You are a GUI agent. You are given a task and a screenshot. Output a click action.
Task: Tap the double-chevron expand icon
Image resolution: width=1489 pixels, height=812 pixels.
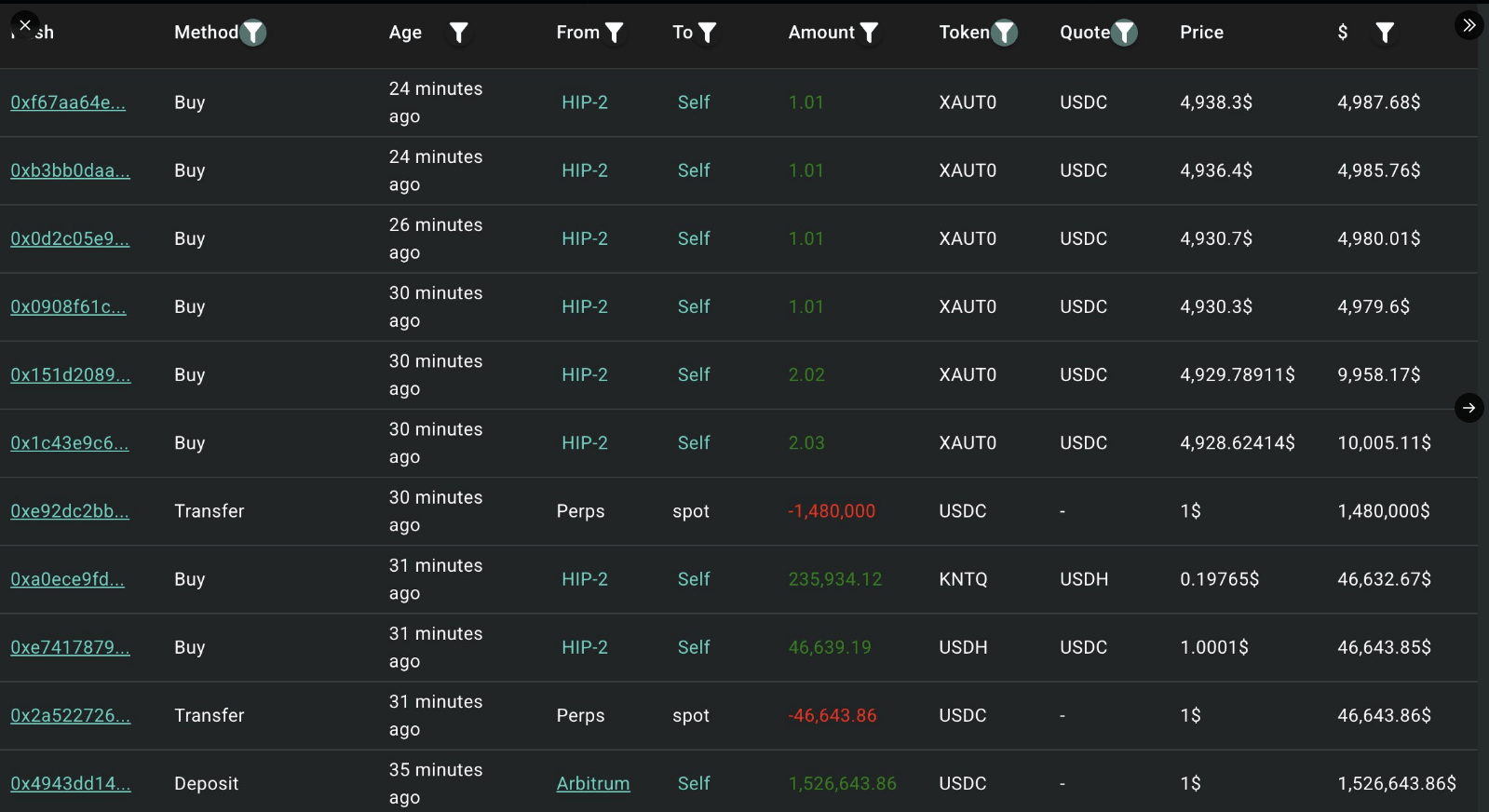[x=1469, y=25]
